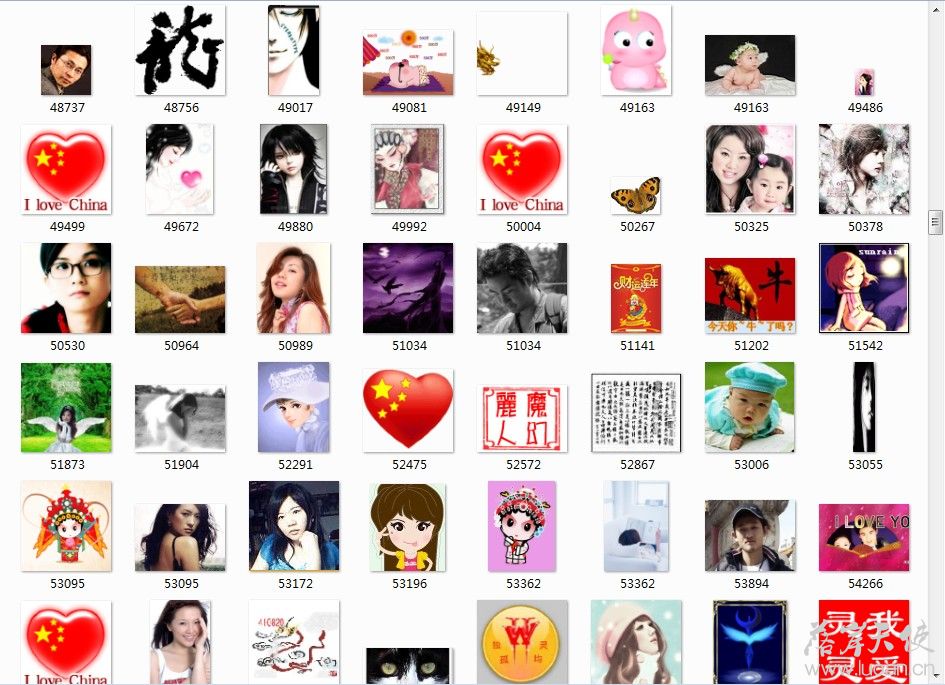Open the cartoon girl image 53196

tap(408, 527)
